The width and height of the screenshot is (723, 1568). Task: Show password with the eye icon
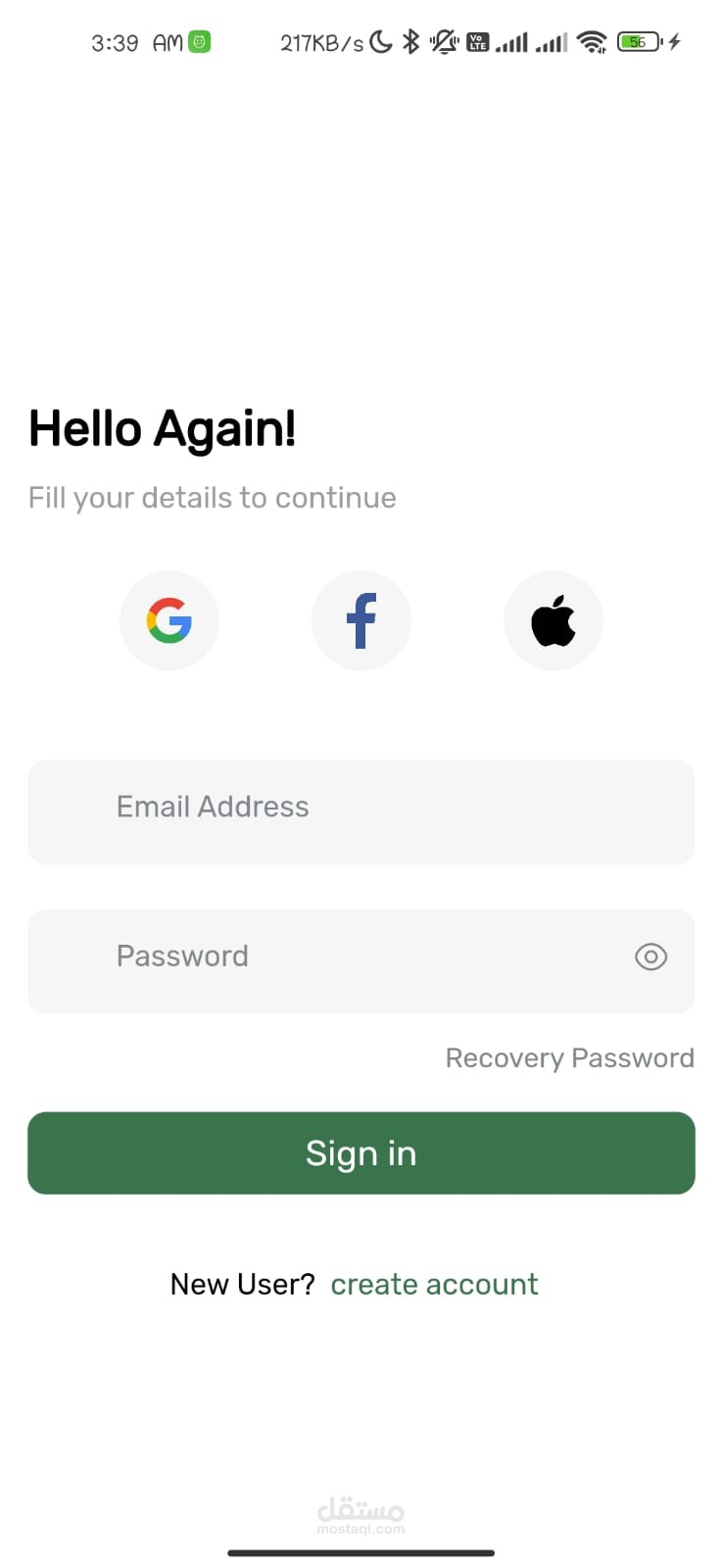(x=651, y=956)
